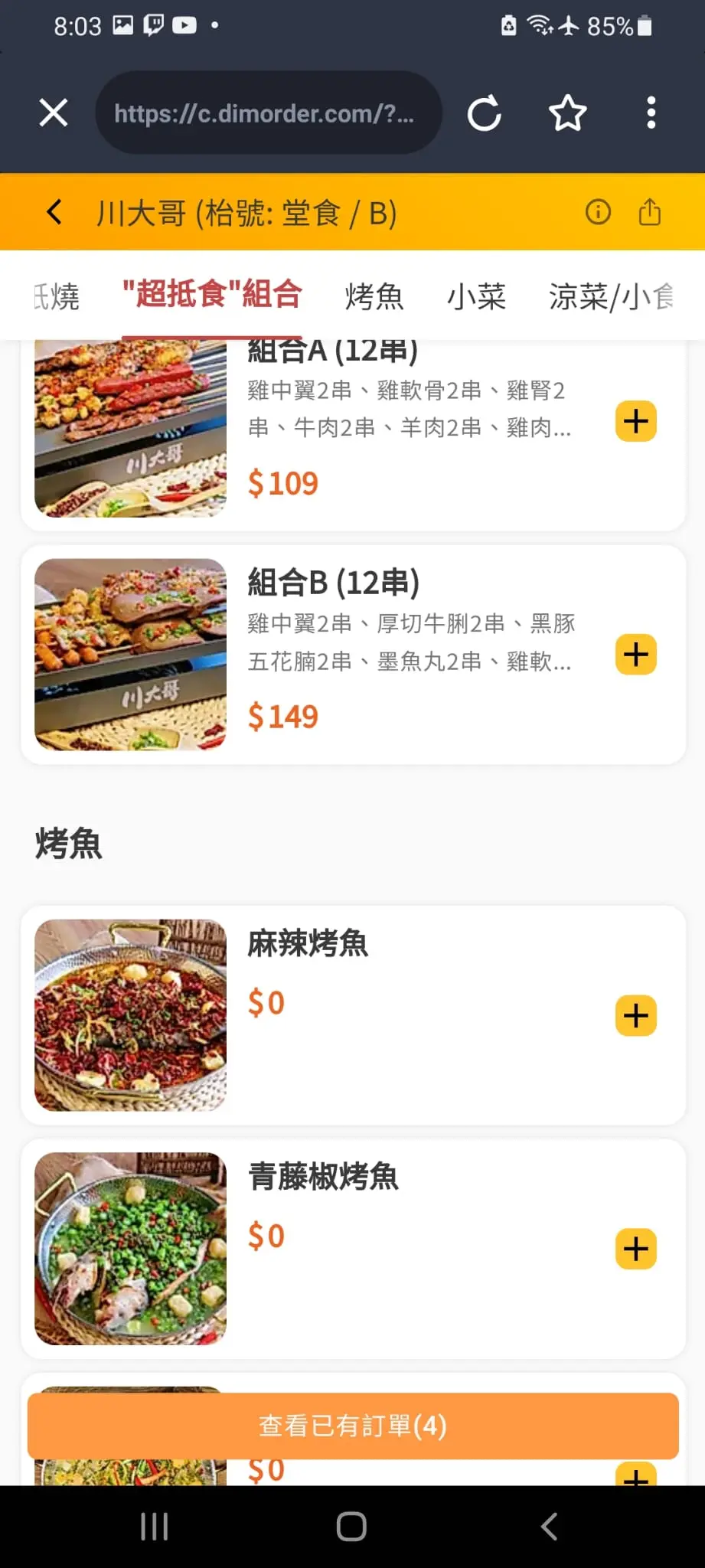Go back from 川大哥 restaurant page
The height and width of the screenshot is (1568, 705).
54,212
